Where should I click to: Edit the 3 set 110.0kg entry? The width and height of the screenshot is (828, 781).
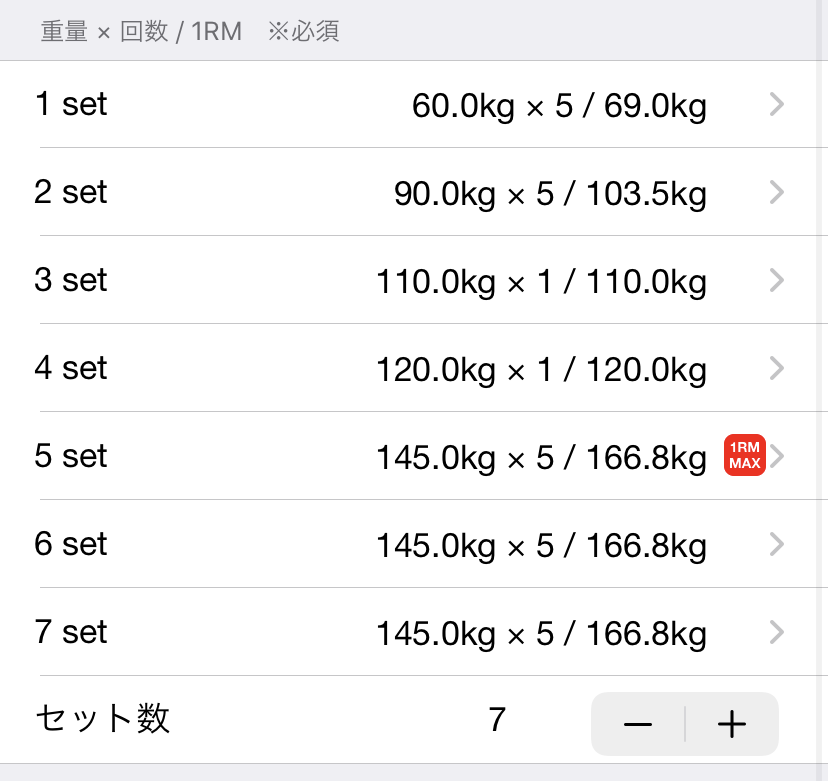pyautogui.click(x=414, y=281)
